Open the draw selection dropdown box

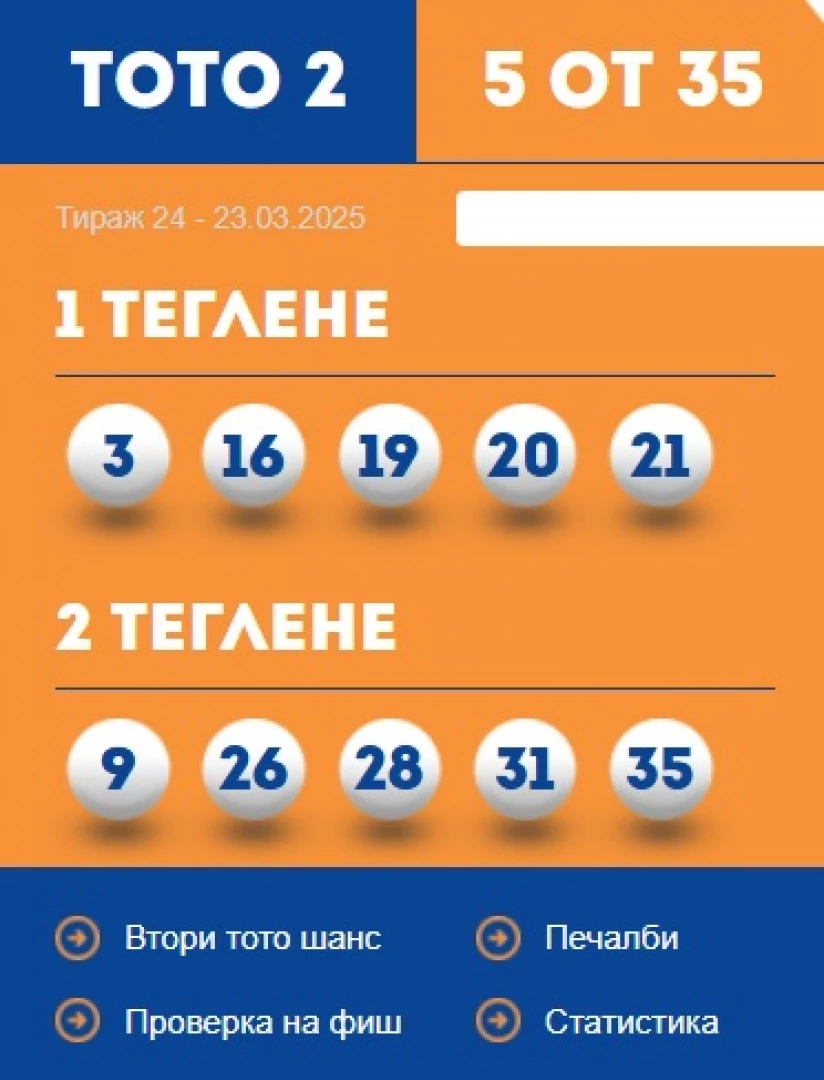coord(640,218)
